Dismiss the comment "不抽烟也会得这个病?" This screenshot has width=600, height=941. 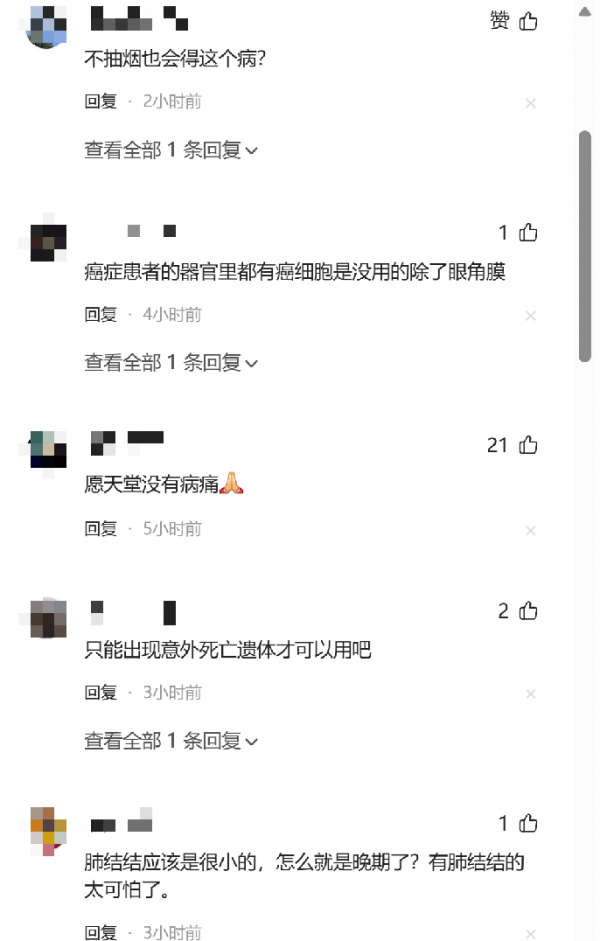(531, 103)
